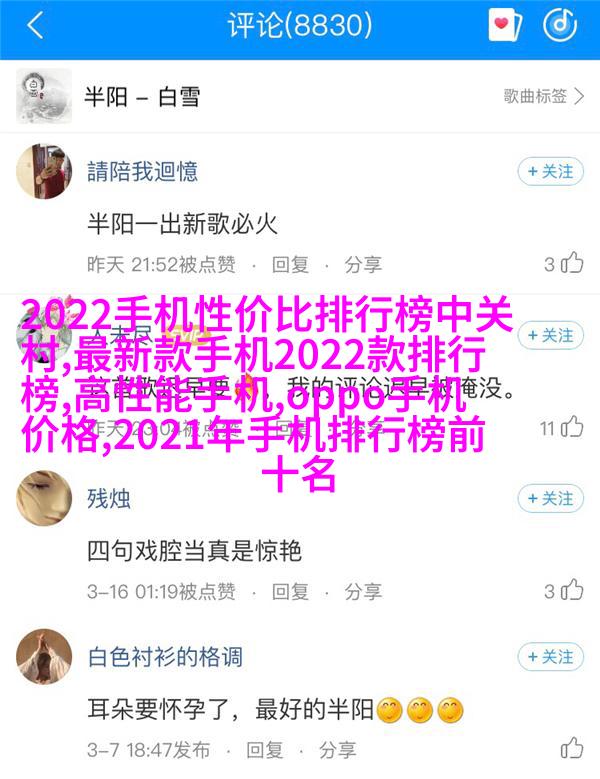Follow user 白色衬衫的格调
Viewport: 600px width, 779px height.
[x=550, y=657]
